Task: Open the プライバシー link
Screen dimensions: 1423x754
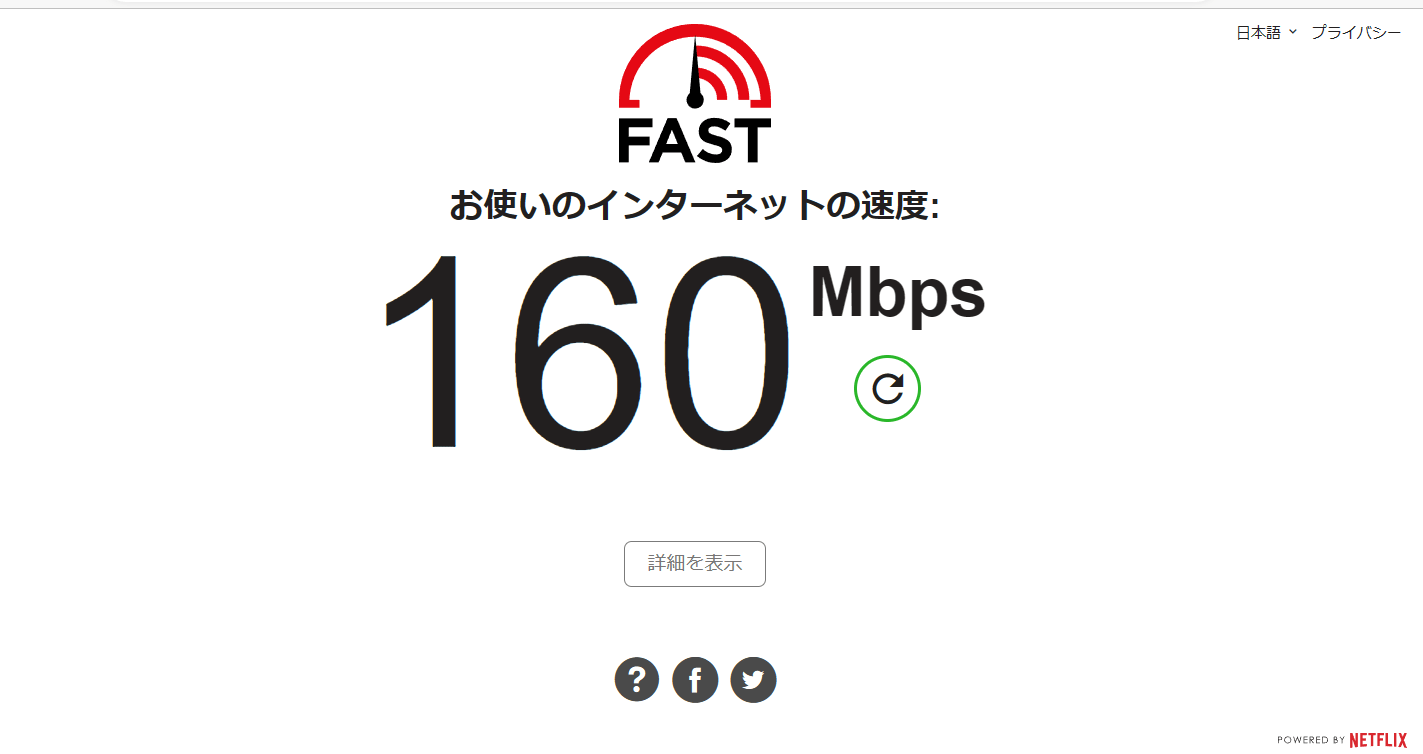Action: 1356,33
